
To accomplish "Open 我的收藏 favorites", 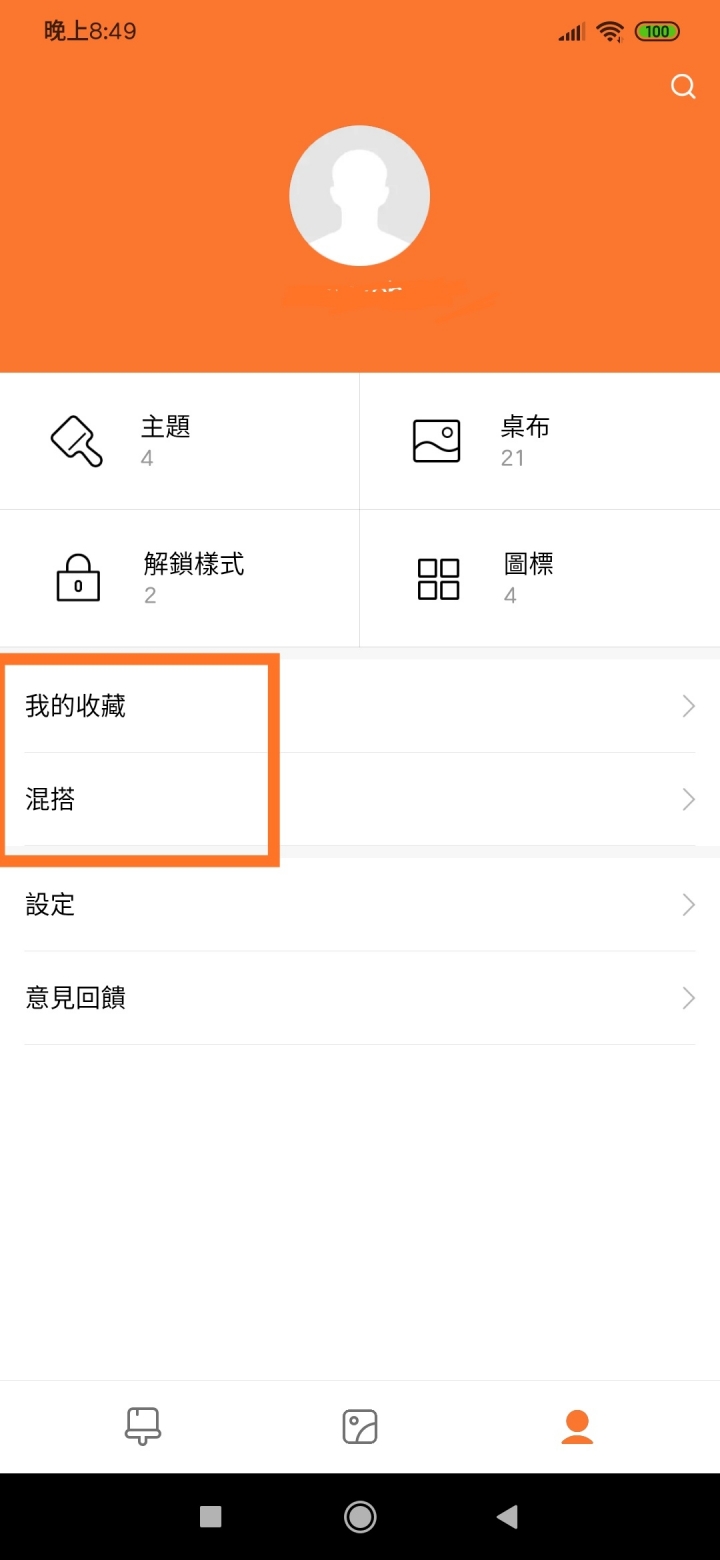I will [360, 706].
